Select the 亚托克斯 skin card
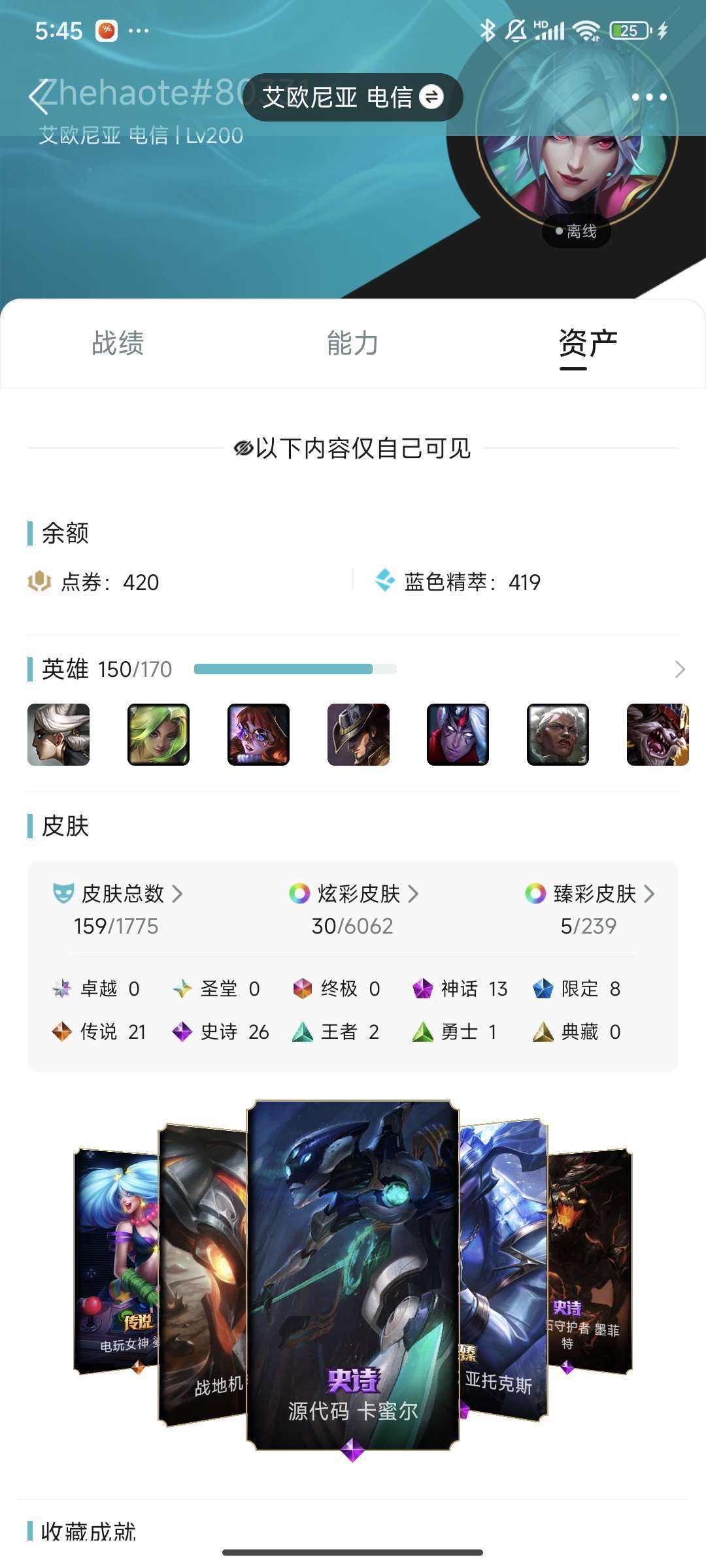 coord(503,1271)
